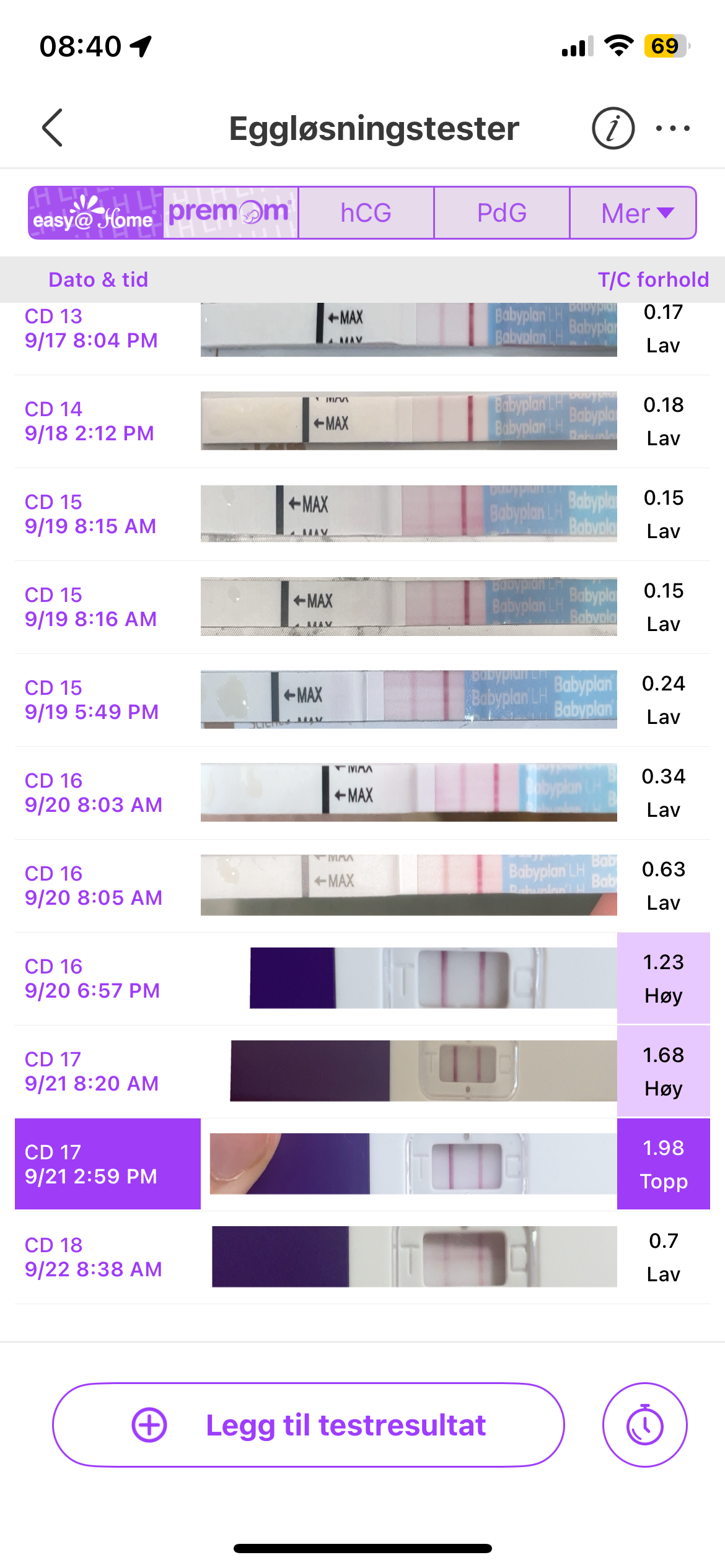725x1568 pixels.
Task: Switch to the Premom tab
Action: [x=231, y=213]
